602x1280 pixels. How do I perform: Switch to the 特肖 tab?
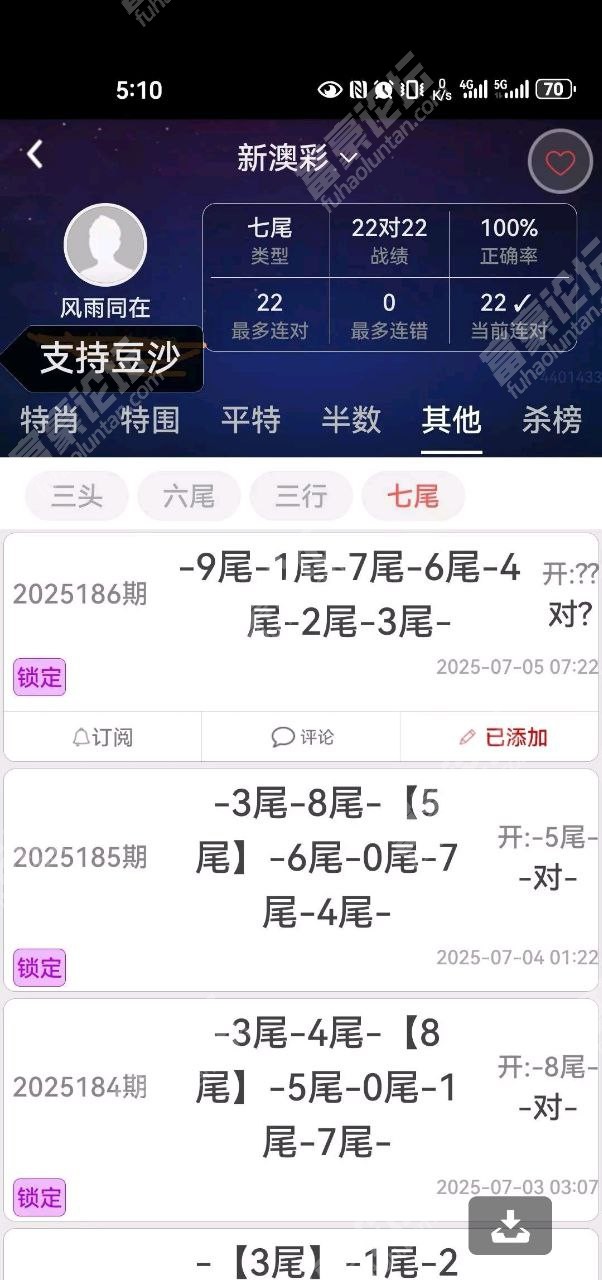[x=50, y=420]
